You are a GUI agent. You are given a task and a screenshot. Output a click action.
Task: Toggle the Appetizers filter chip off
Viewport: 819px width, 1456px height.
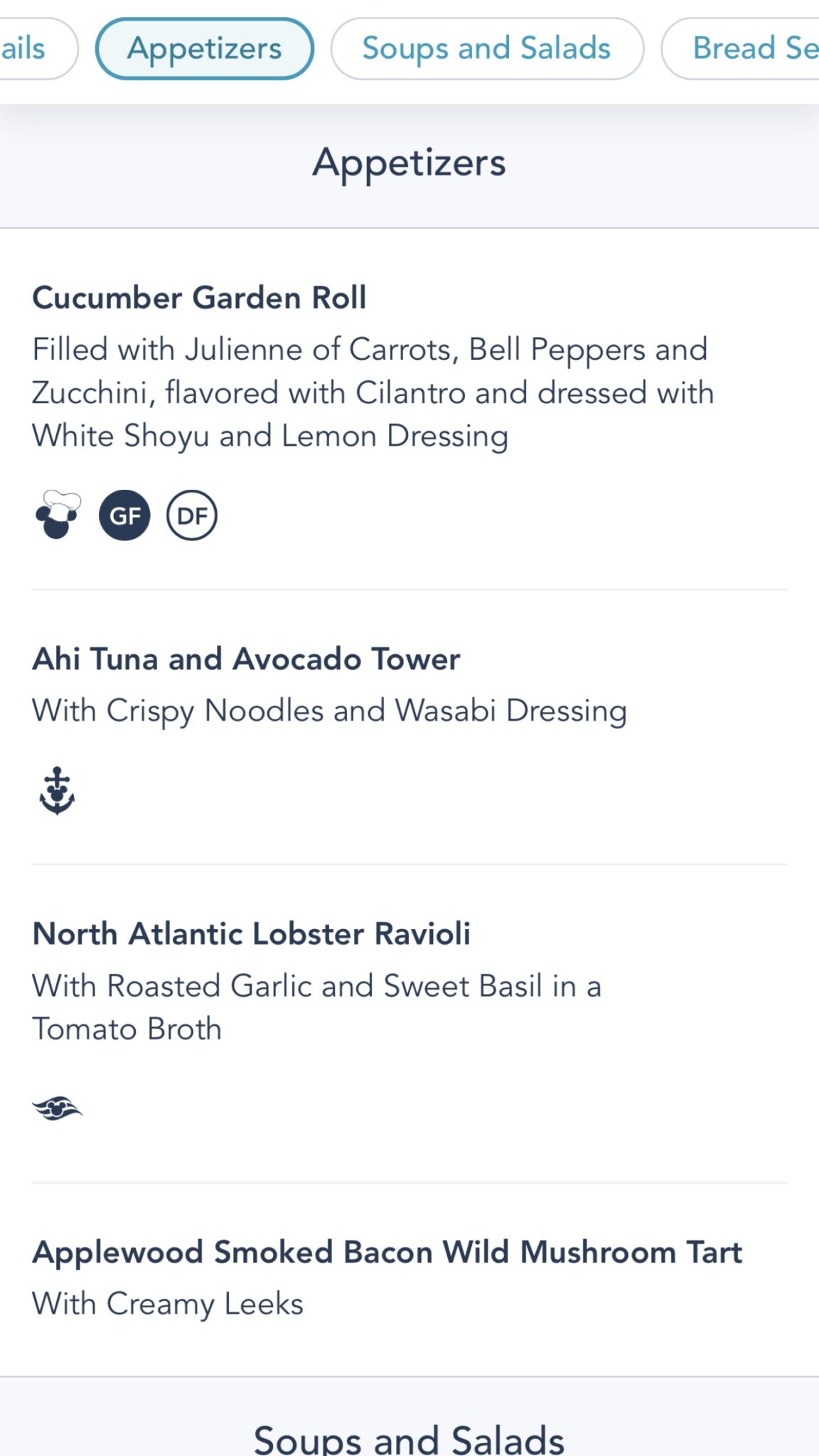pyautogui.click(x=204, y=48)
